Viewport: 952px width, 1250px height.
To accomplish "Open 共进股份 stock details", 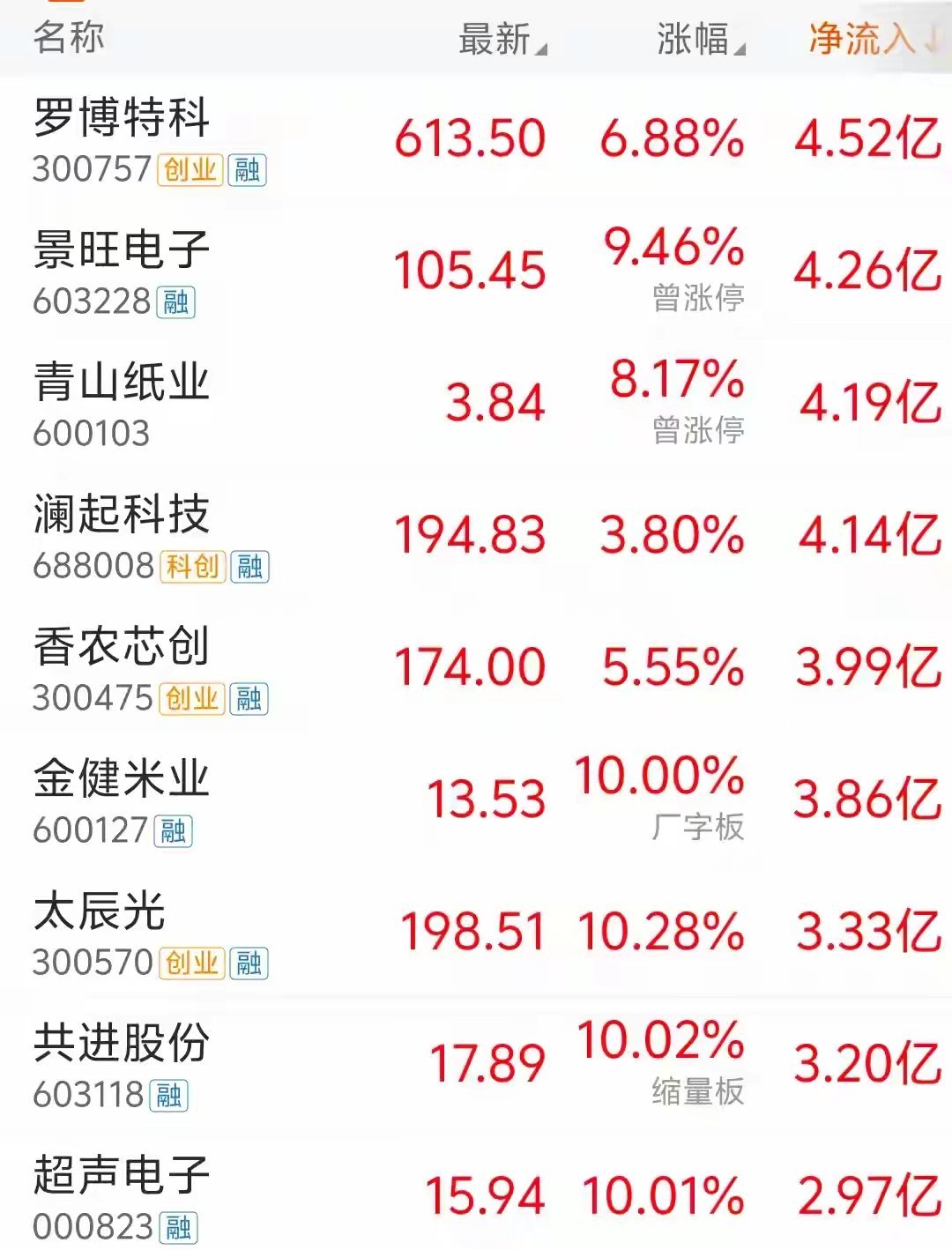I will click(x=476, y=1067).
